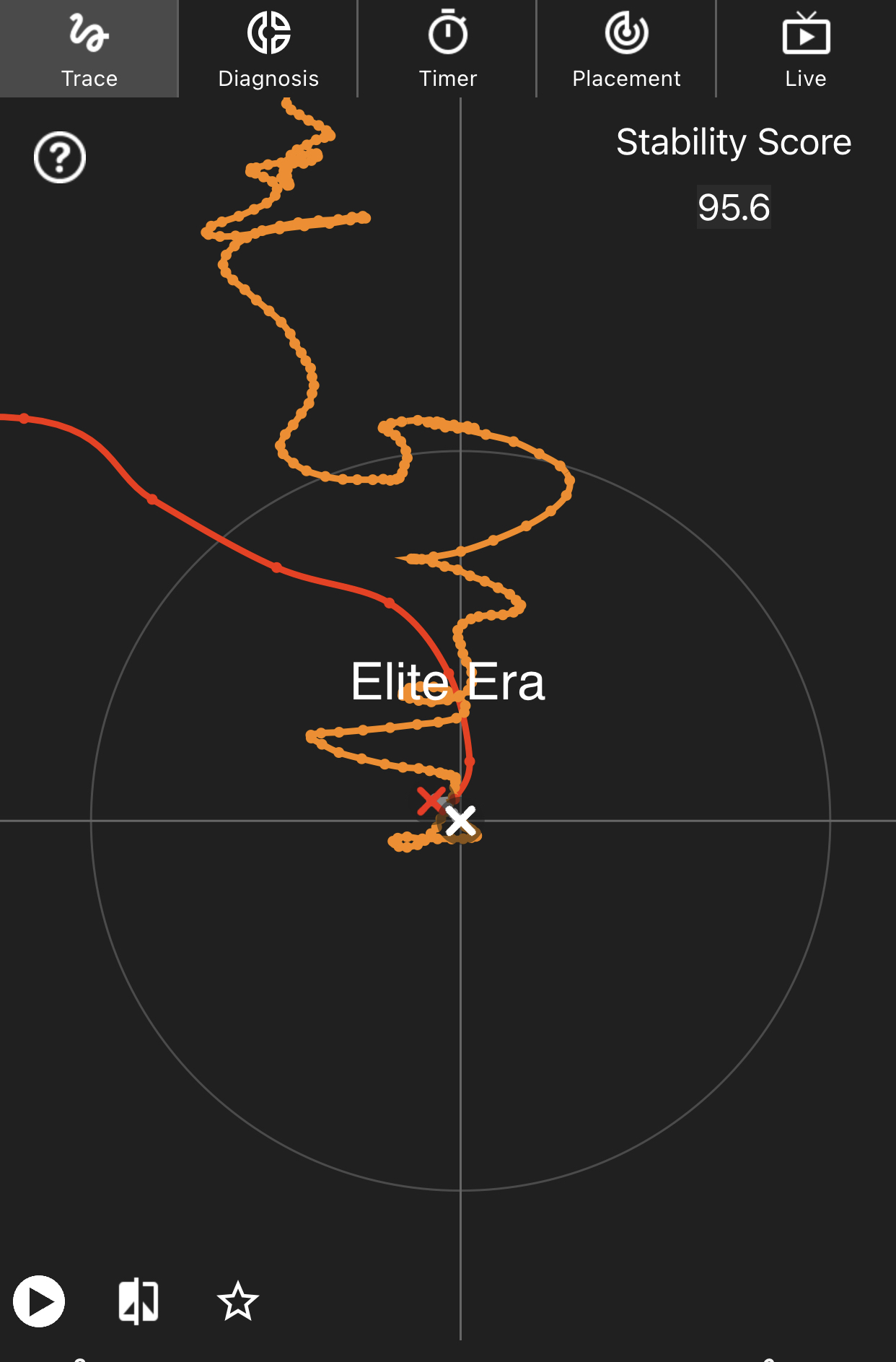Screen dimensions: 896x1362
Task: Open the Placement tab
Action: point(626,49)
